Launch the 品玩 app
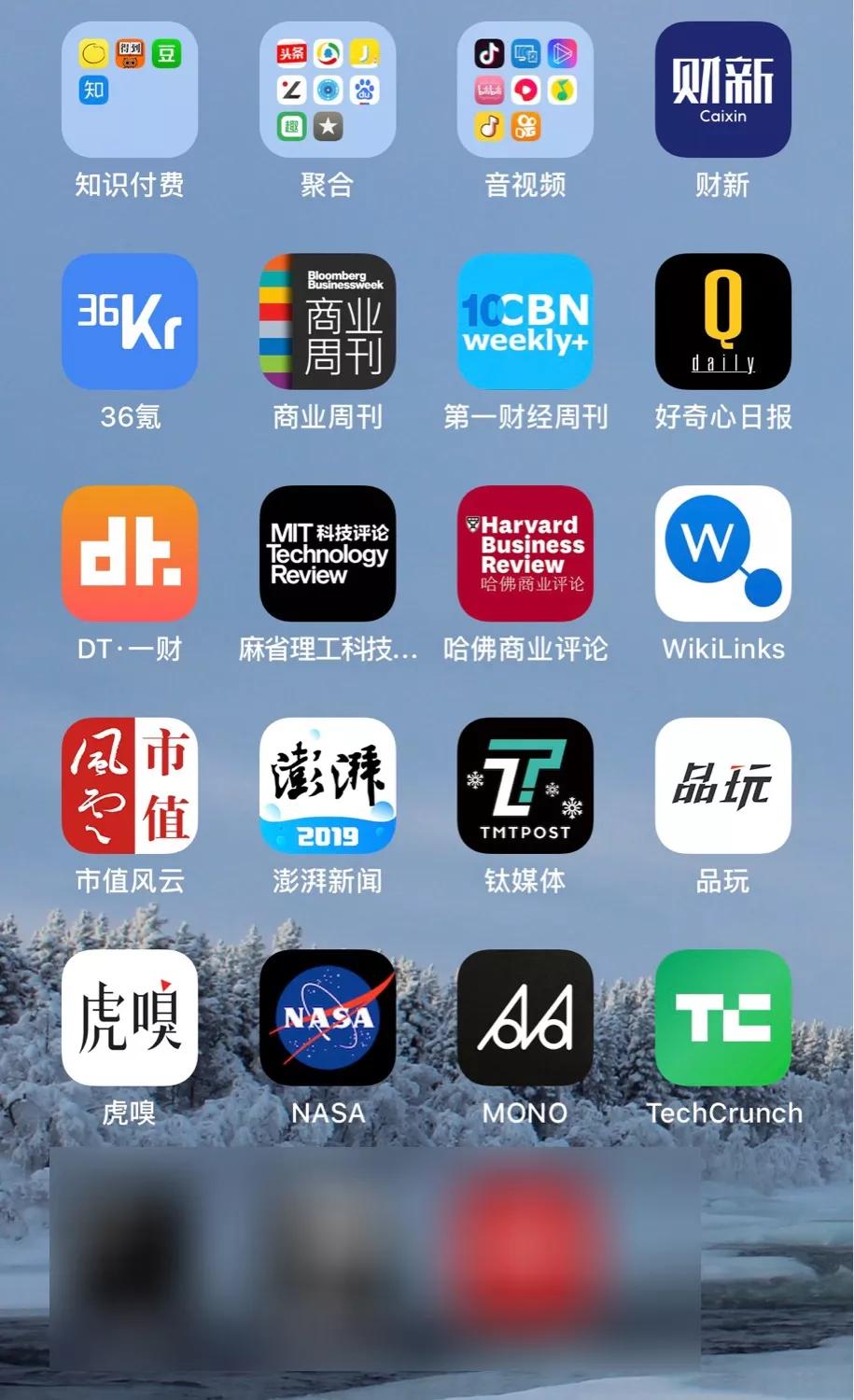 click(723, 785)
